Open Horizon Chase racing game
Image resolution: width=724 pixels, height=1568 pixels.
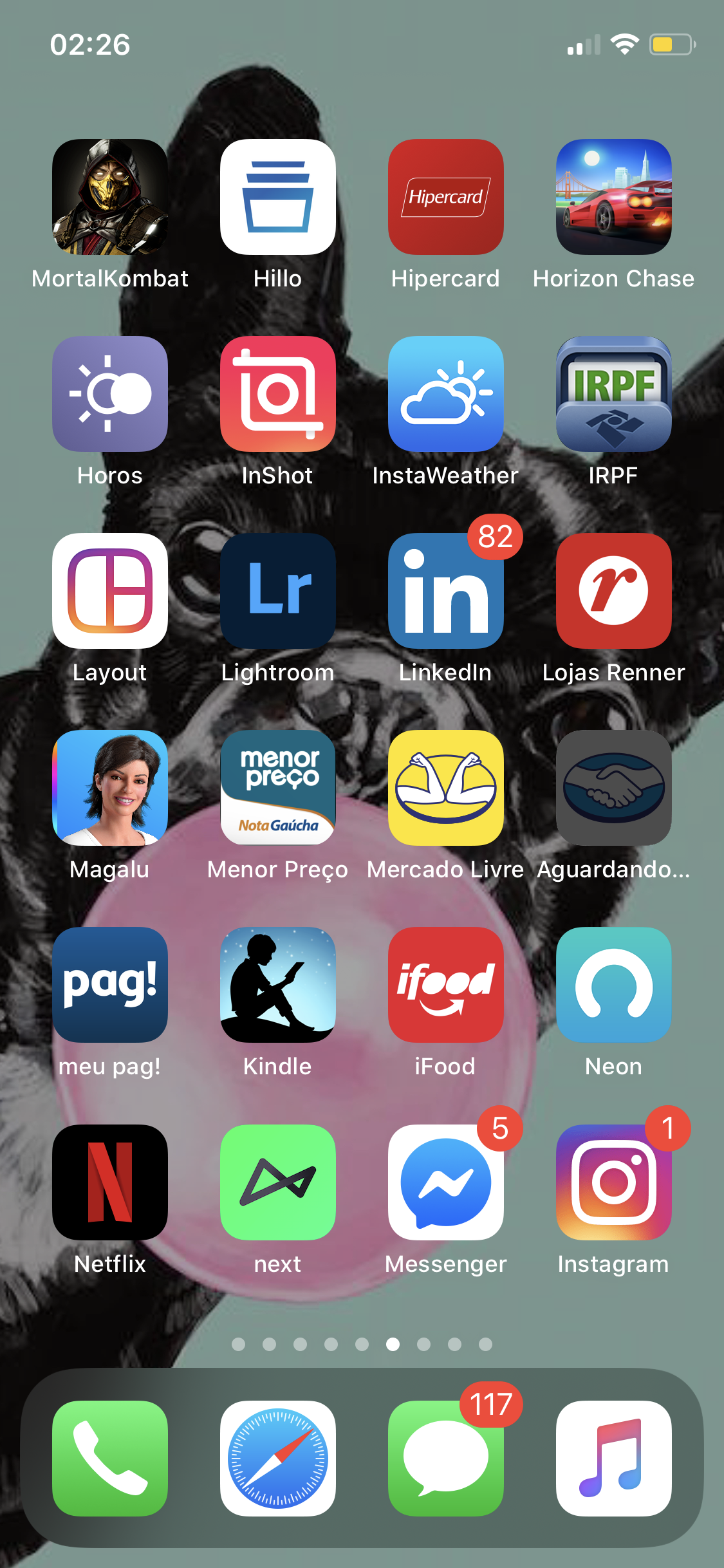point(613,198)
